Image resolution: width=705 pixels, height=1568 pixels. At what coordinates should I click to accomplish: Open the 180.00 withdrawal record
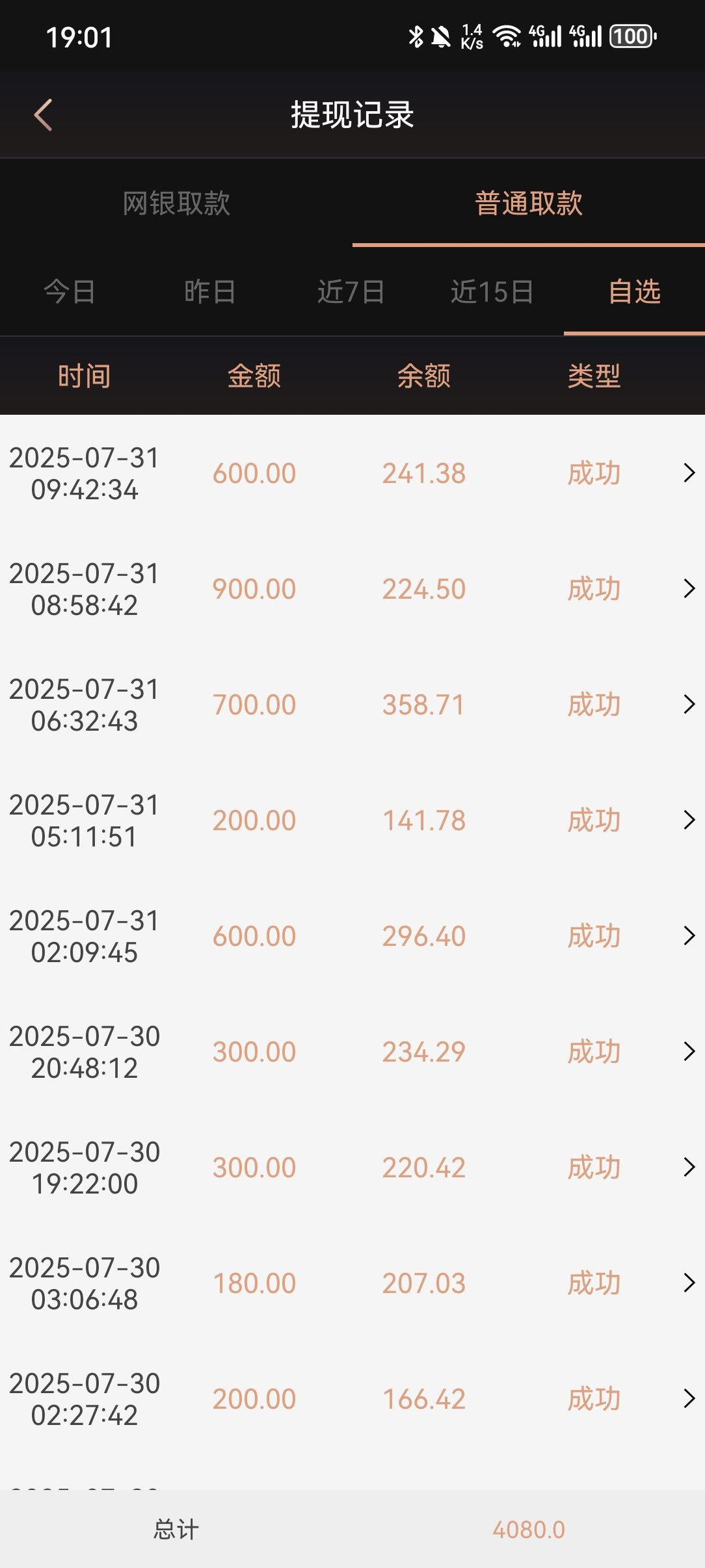(352, 1283)
